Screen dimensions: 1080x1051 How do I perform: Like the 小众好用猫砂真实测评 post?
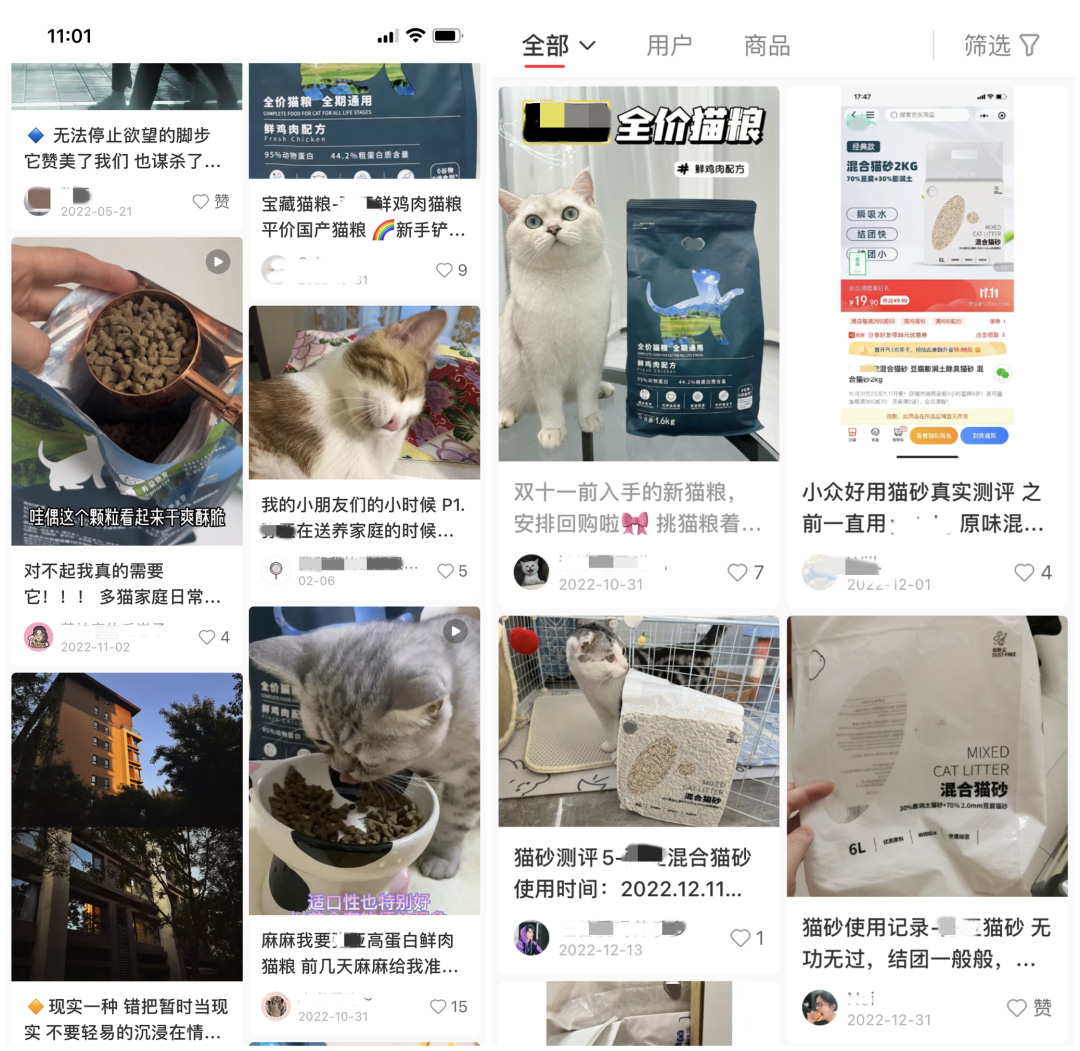pyautogui.click(x=1024, y=572)
